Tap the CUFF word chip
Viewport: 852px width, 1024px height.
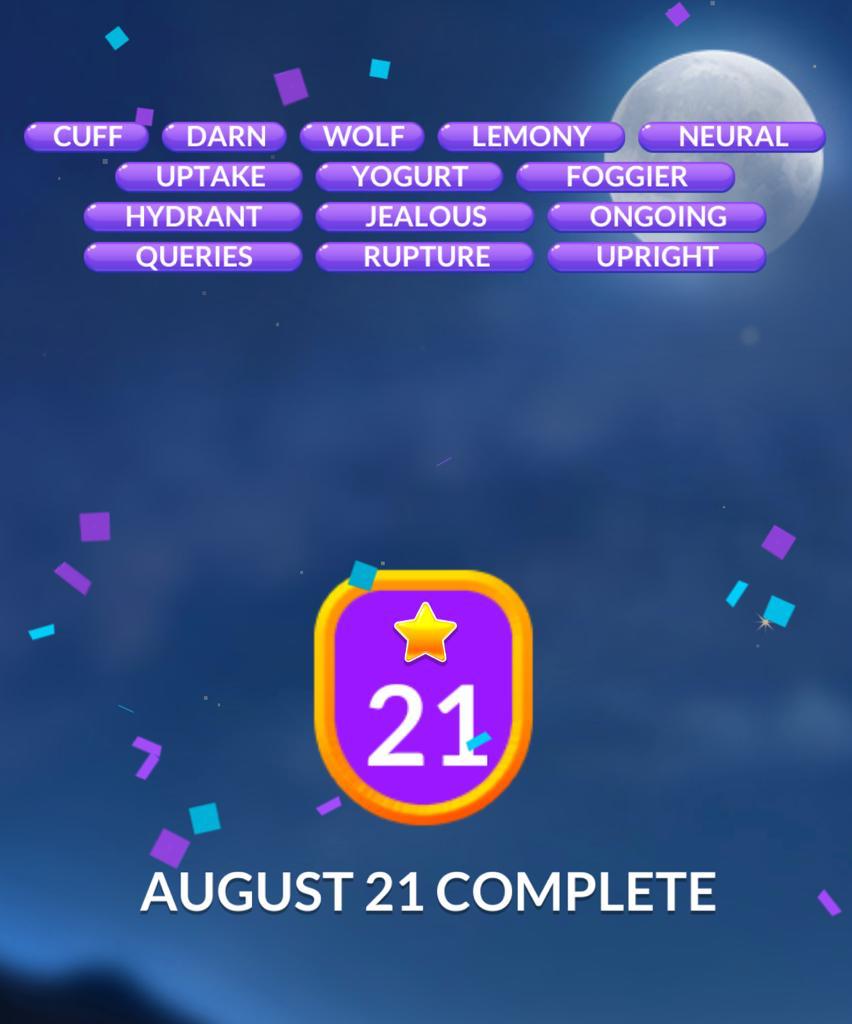(87, 137)
